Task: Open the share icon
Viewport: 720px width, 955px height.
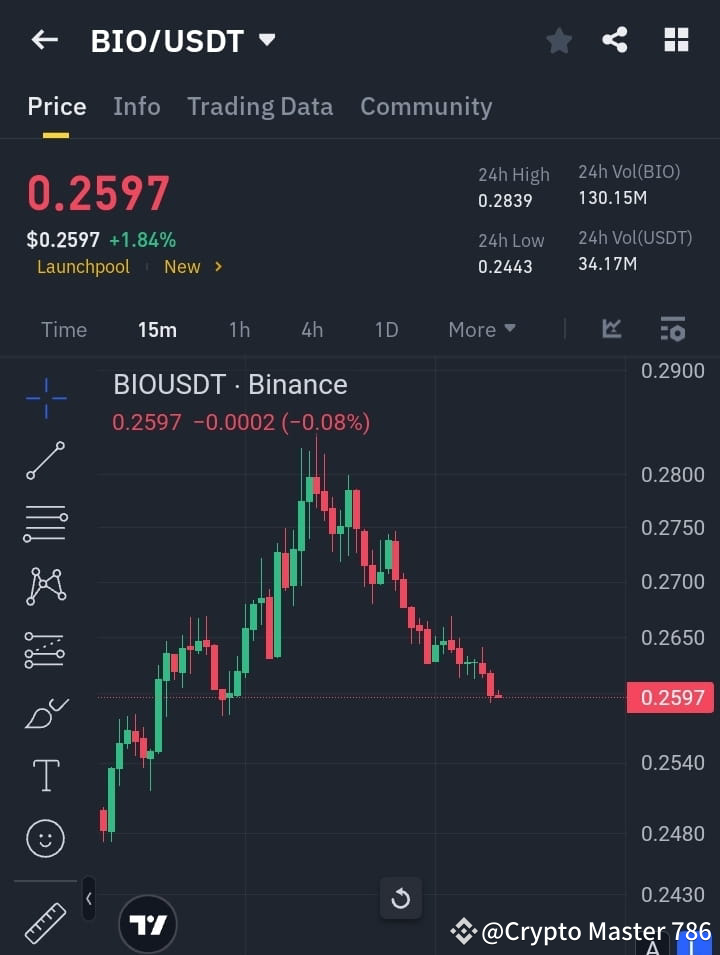Action: click(x=614, y=40)
